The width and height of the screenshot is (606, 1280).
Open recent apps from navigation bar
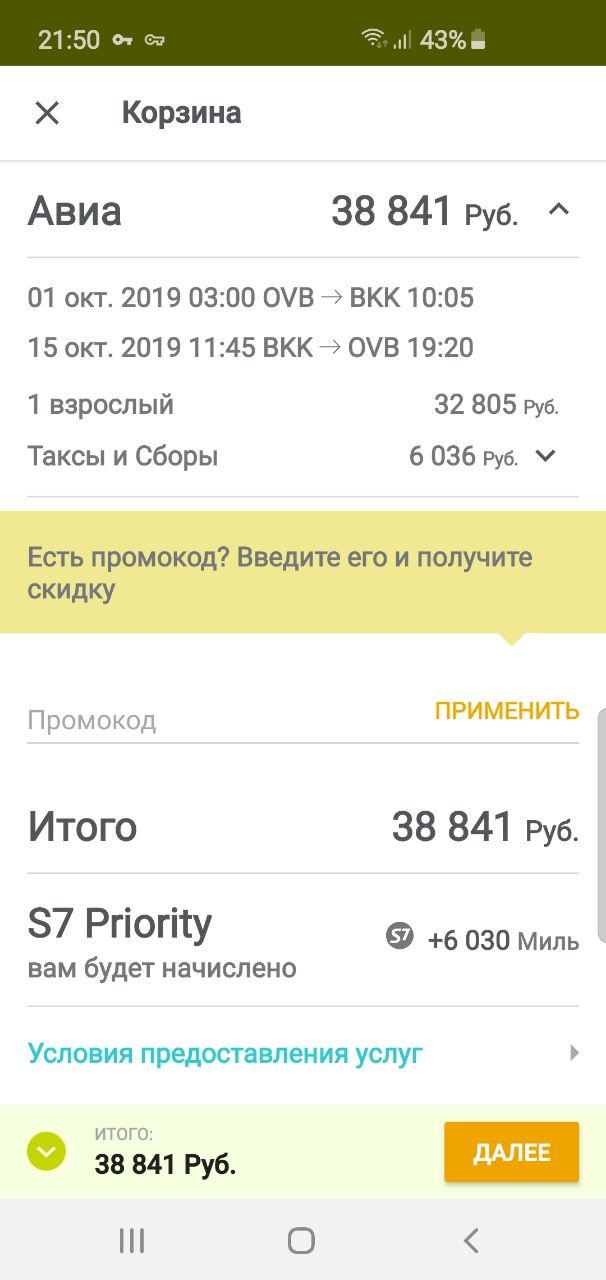132,1241
